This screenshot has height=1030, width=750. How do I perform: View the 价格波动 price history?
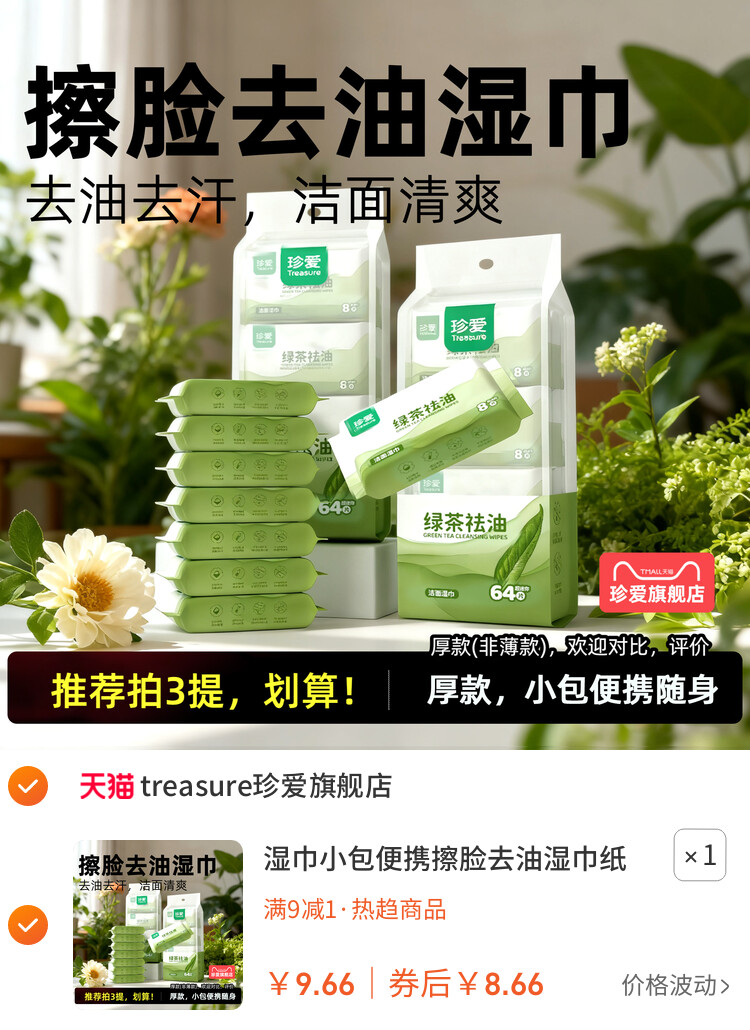tap(675, 985)
